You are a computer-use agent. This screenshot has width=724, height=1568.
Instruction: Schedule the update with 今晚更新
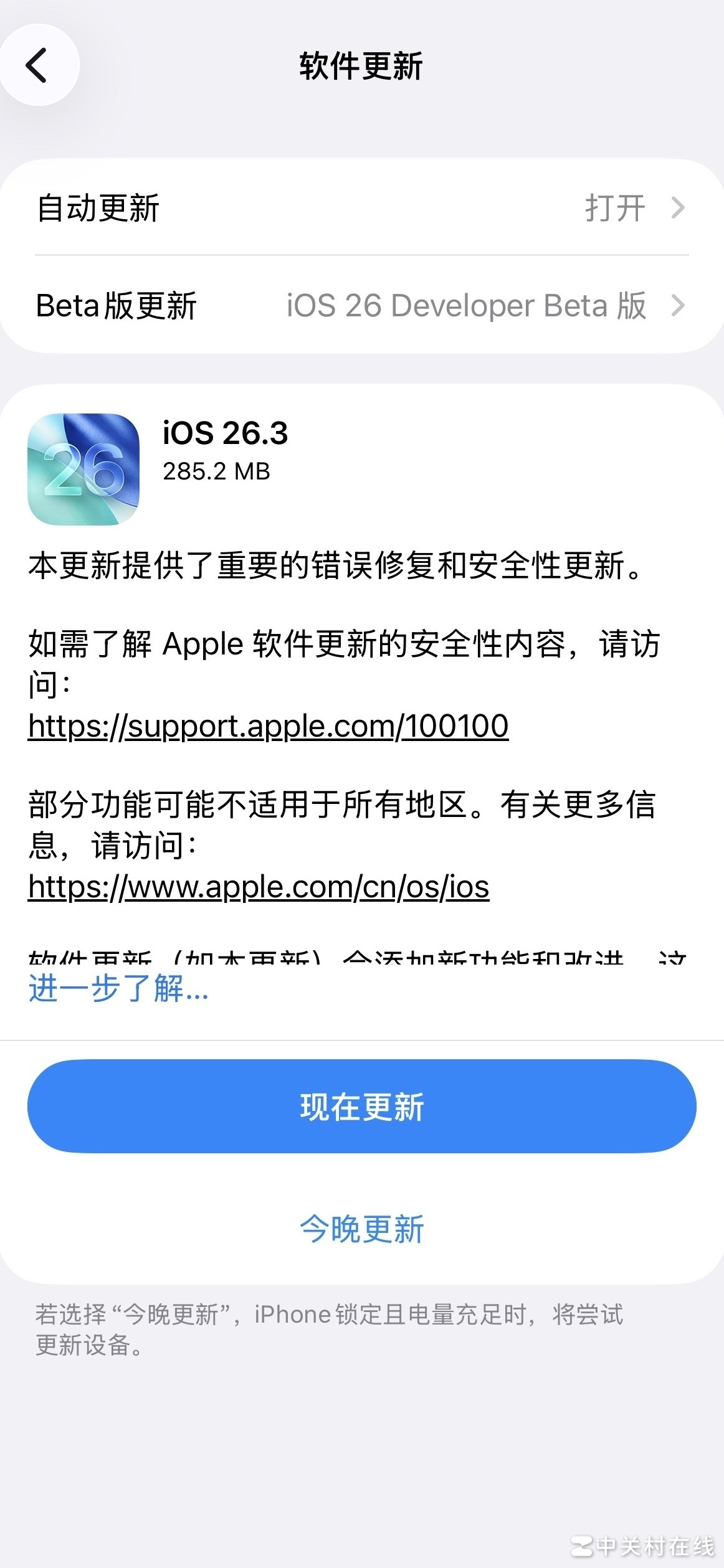361,1229
